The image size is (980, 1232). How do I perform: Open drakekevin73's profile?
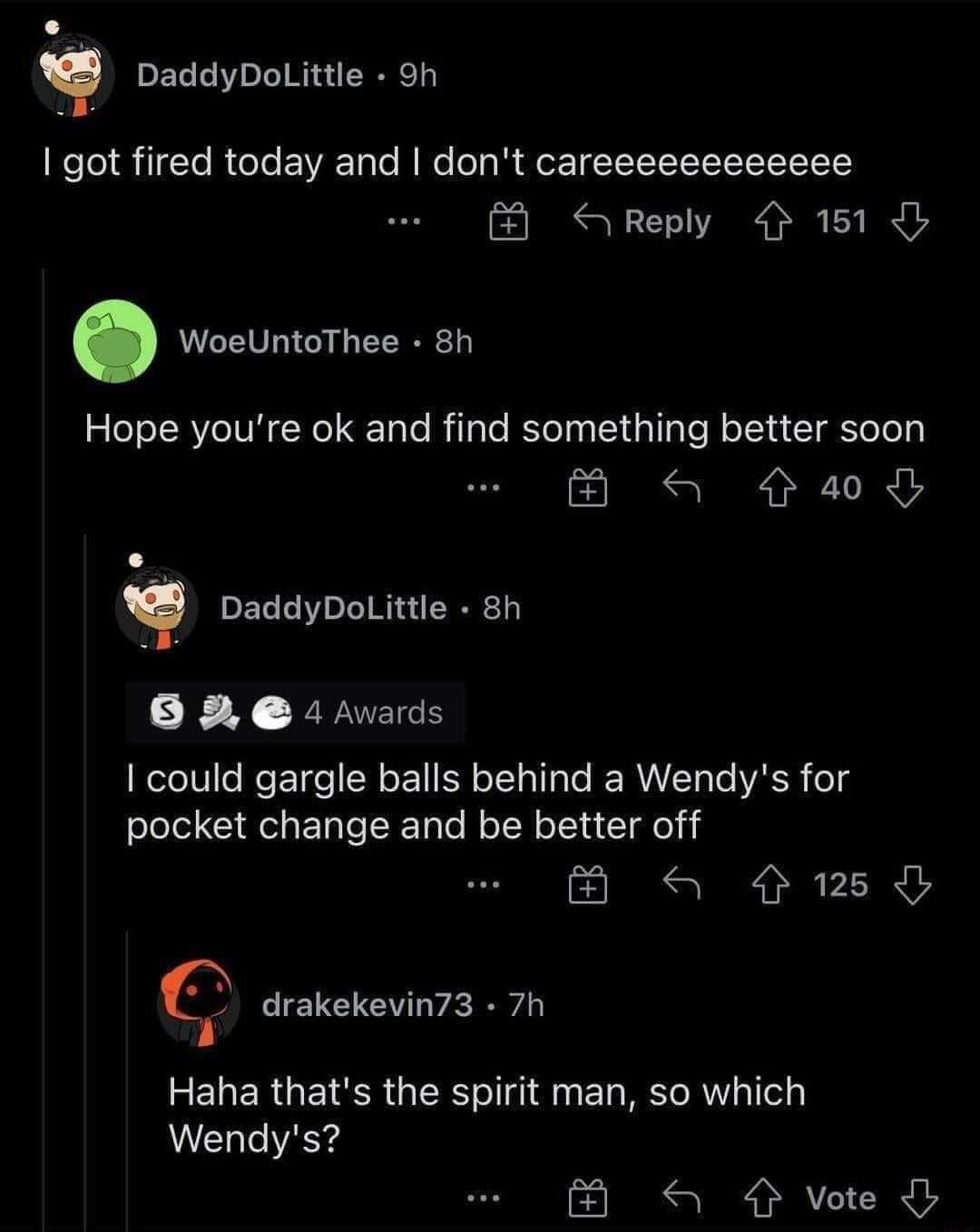click(x=367, y=1004)
